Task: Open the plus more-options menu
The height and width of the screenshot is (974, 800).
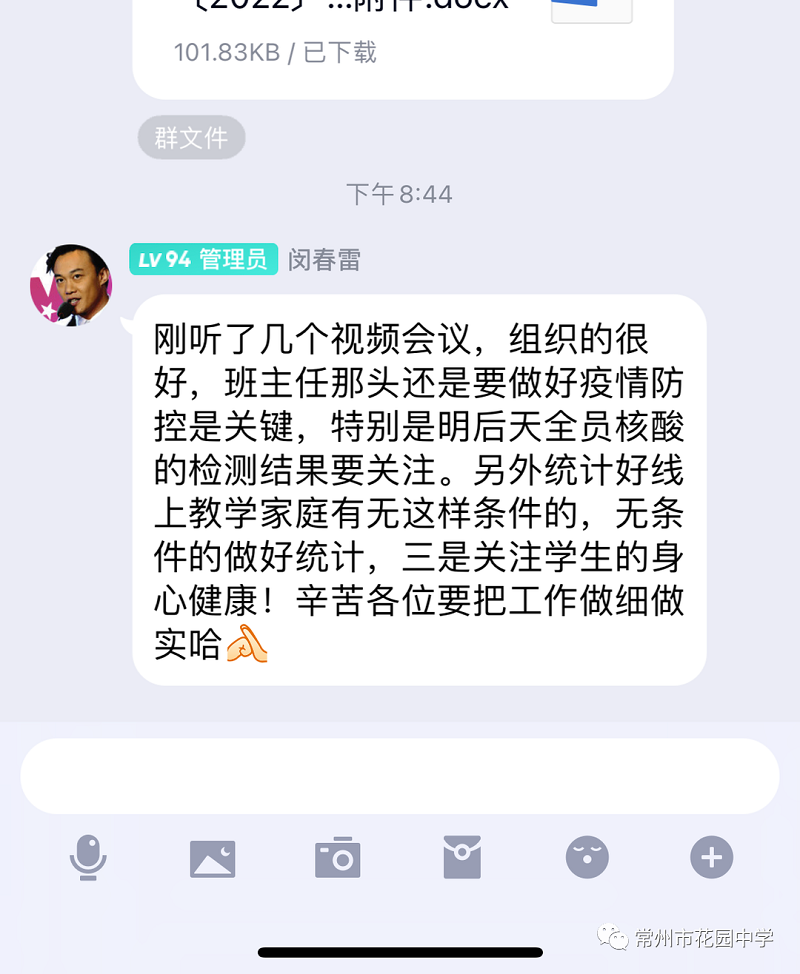Action: coord(712,858)
